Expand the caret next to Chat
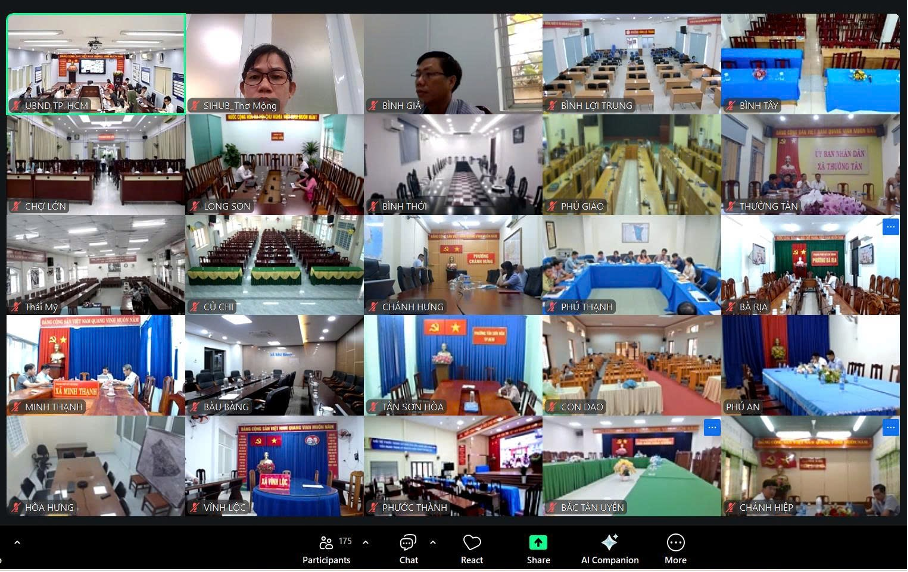Screen dimensions: 908x572 click(432, 542)
